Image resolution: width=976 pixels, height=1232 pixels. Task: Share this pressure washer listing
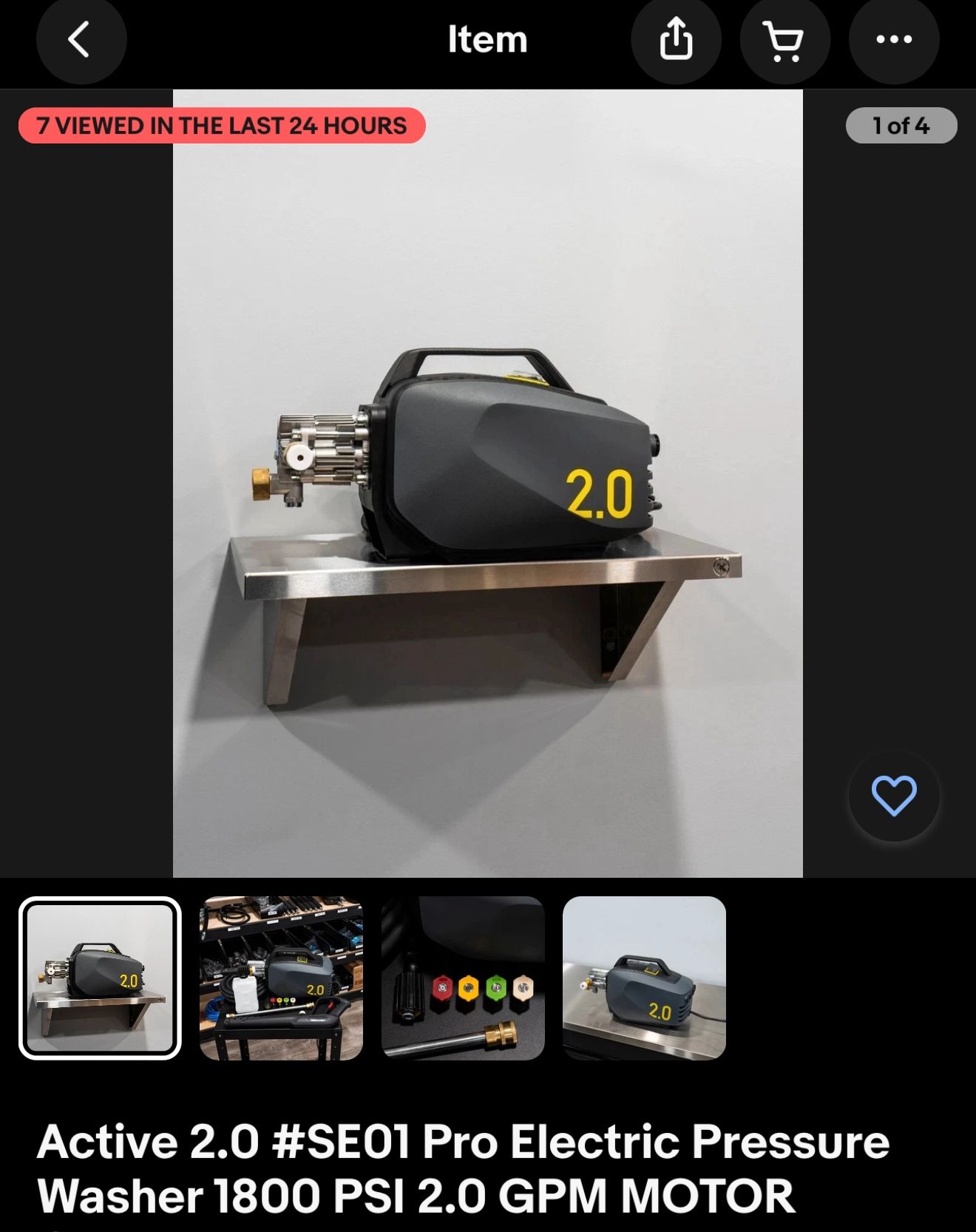click(676, 40)
